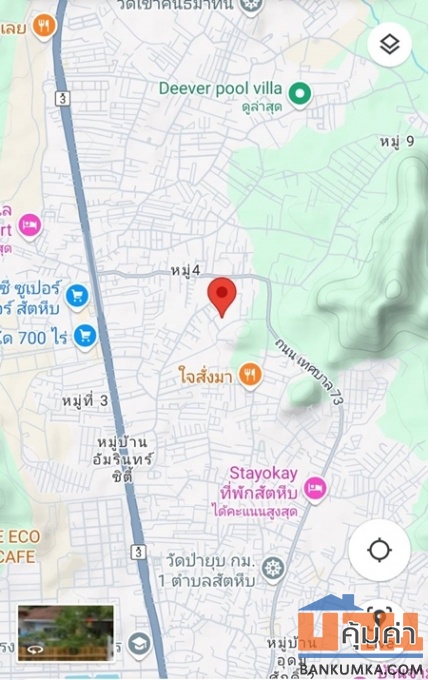Image resolution: width=428 pixels, height=680 pixels.
Task: Open the 700 ไร่ market shopping pin
Action: tap(85, 337)
